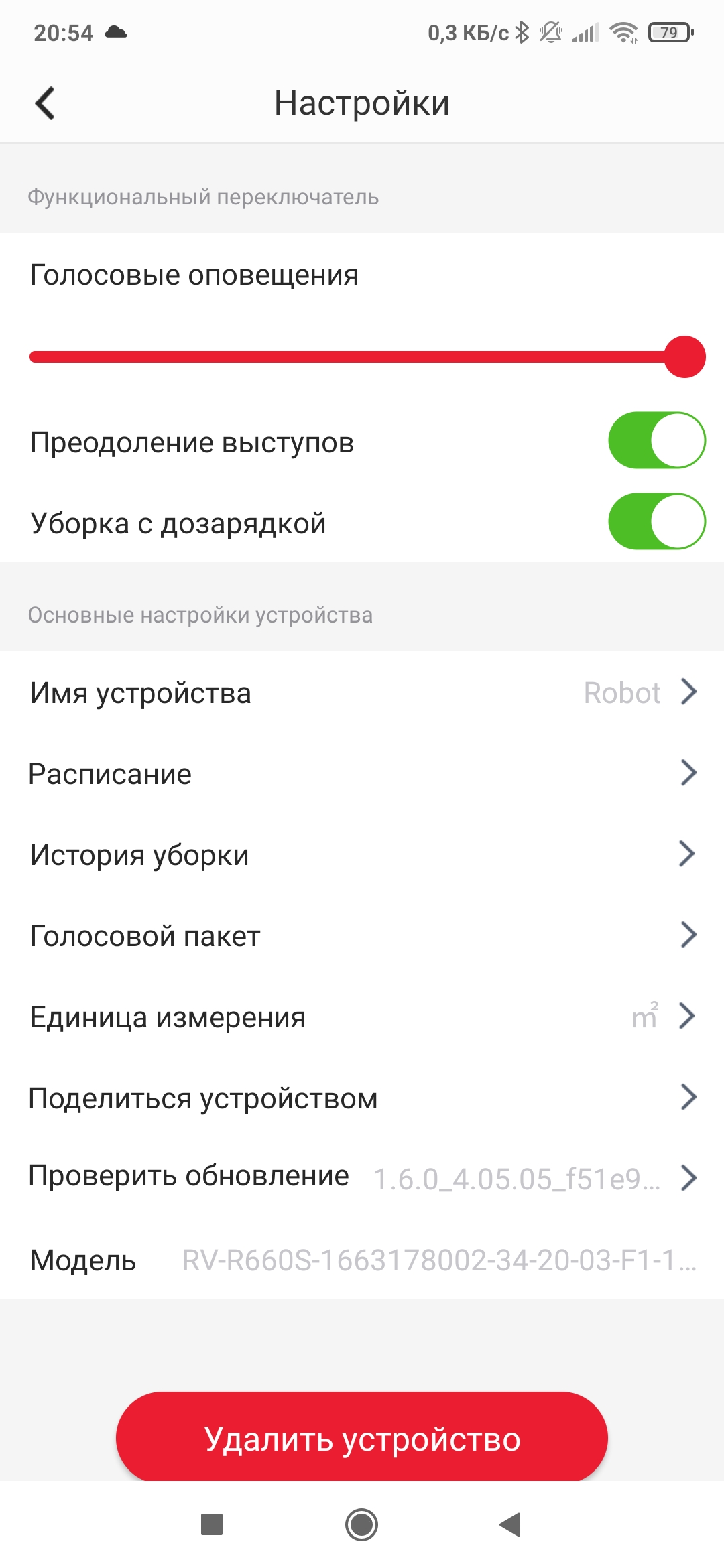Go to the system home screen
The height and width of the screenshot is (1568, 724).
tap(362, 1525)
